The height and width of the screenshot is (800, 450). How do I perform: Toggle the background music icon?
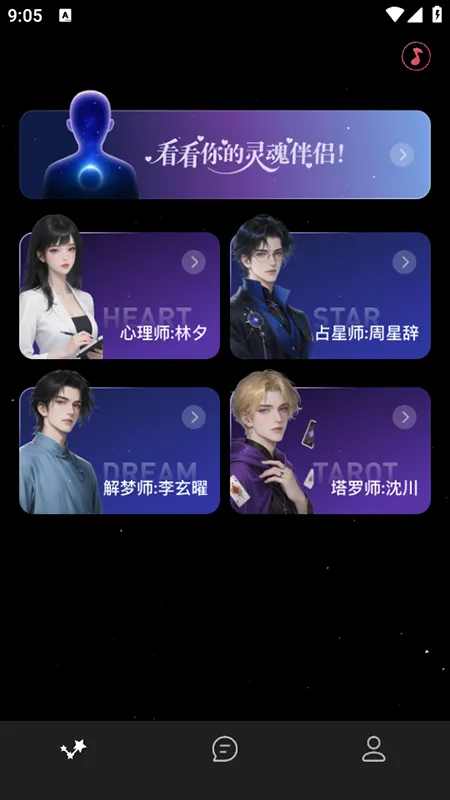416,56
